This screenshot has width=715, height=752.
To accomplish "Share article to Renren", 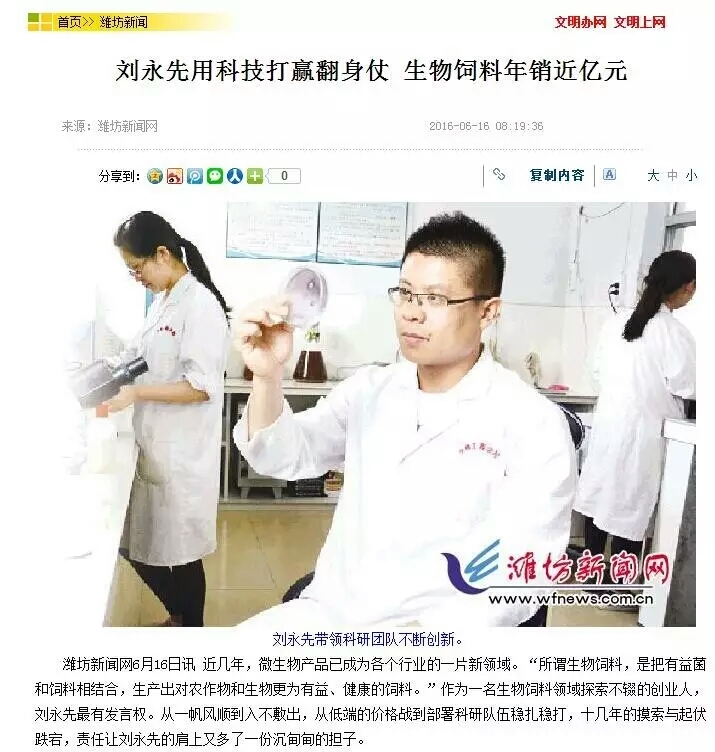I will pyautogui.click(x=234, y=176).
